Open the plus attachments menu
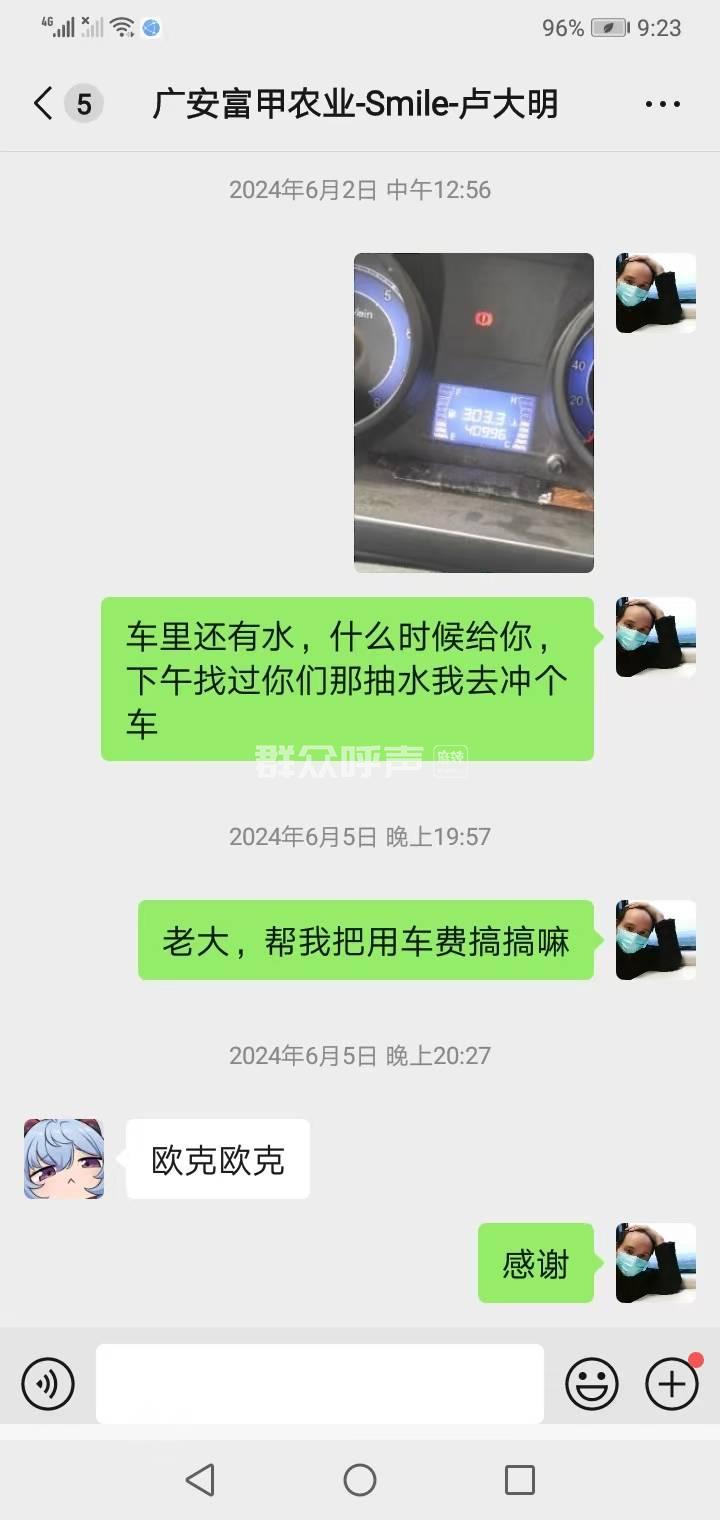The height and width of the screenshot is (1520, 720). tap(672, 1384)
